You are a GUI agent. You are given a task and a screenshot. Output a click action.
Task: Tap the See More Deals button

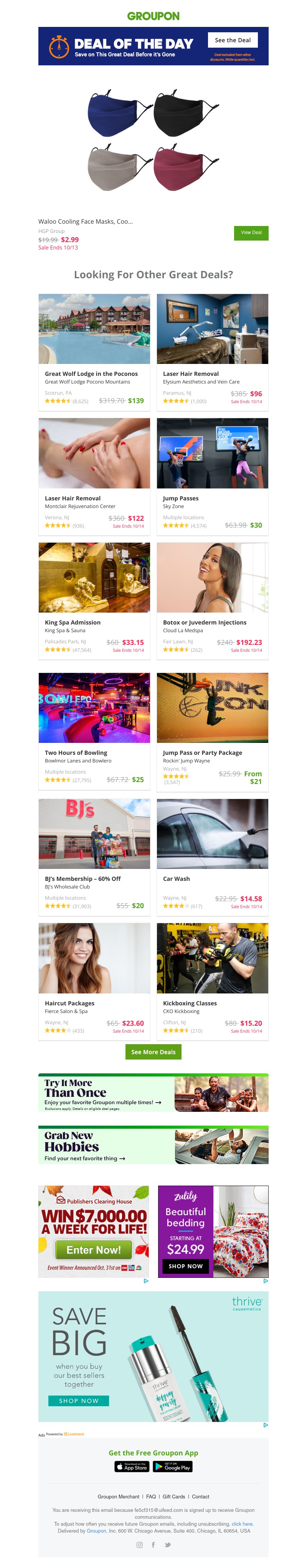pos(153,1052)
